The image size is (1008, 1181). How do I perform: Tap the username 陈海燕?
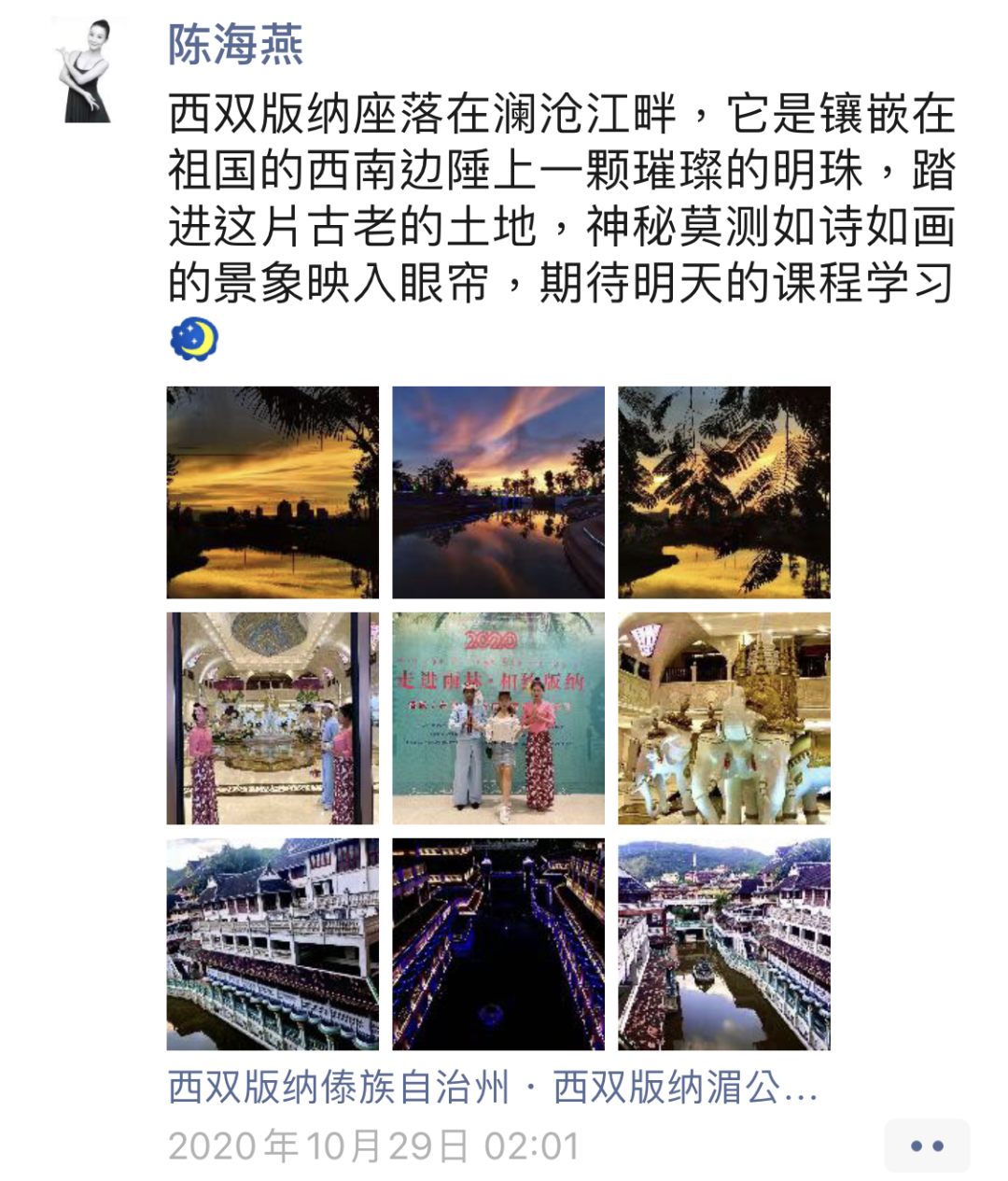235,45
